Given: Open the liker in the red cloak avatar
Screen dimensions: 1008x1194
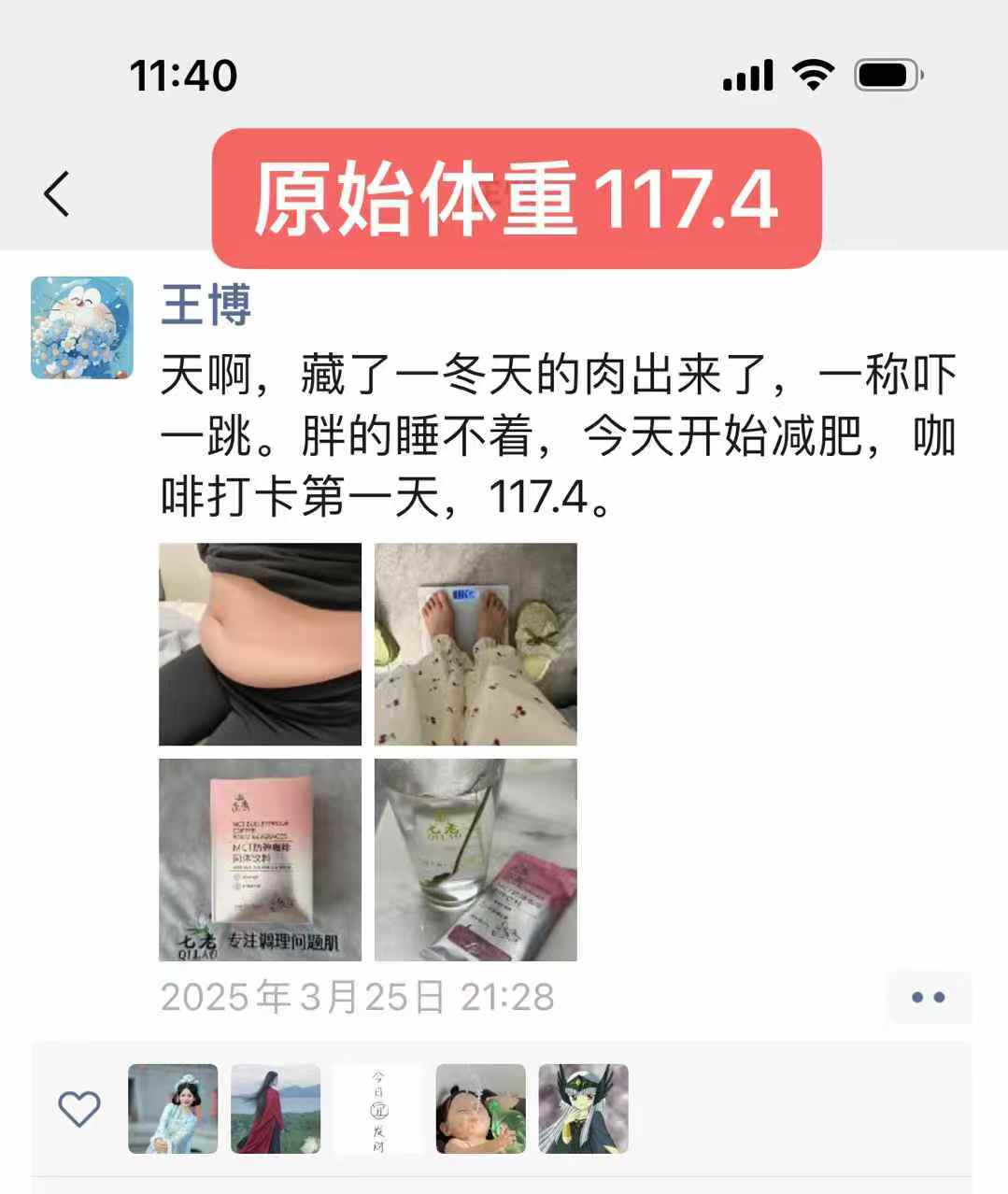Looking at the screenshot, I should click(276, 1109).
